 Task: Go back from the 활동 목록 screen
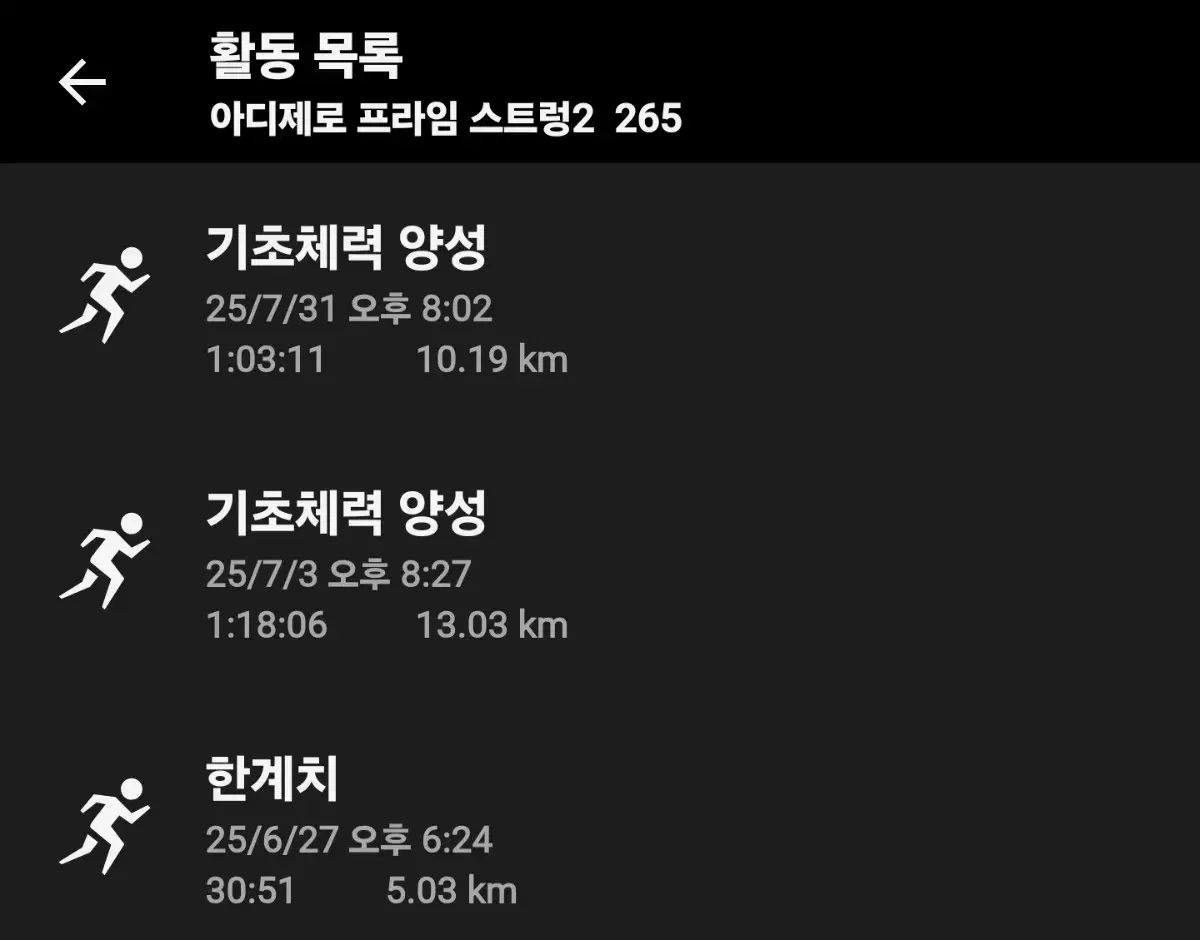click(82, 82)
